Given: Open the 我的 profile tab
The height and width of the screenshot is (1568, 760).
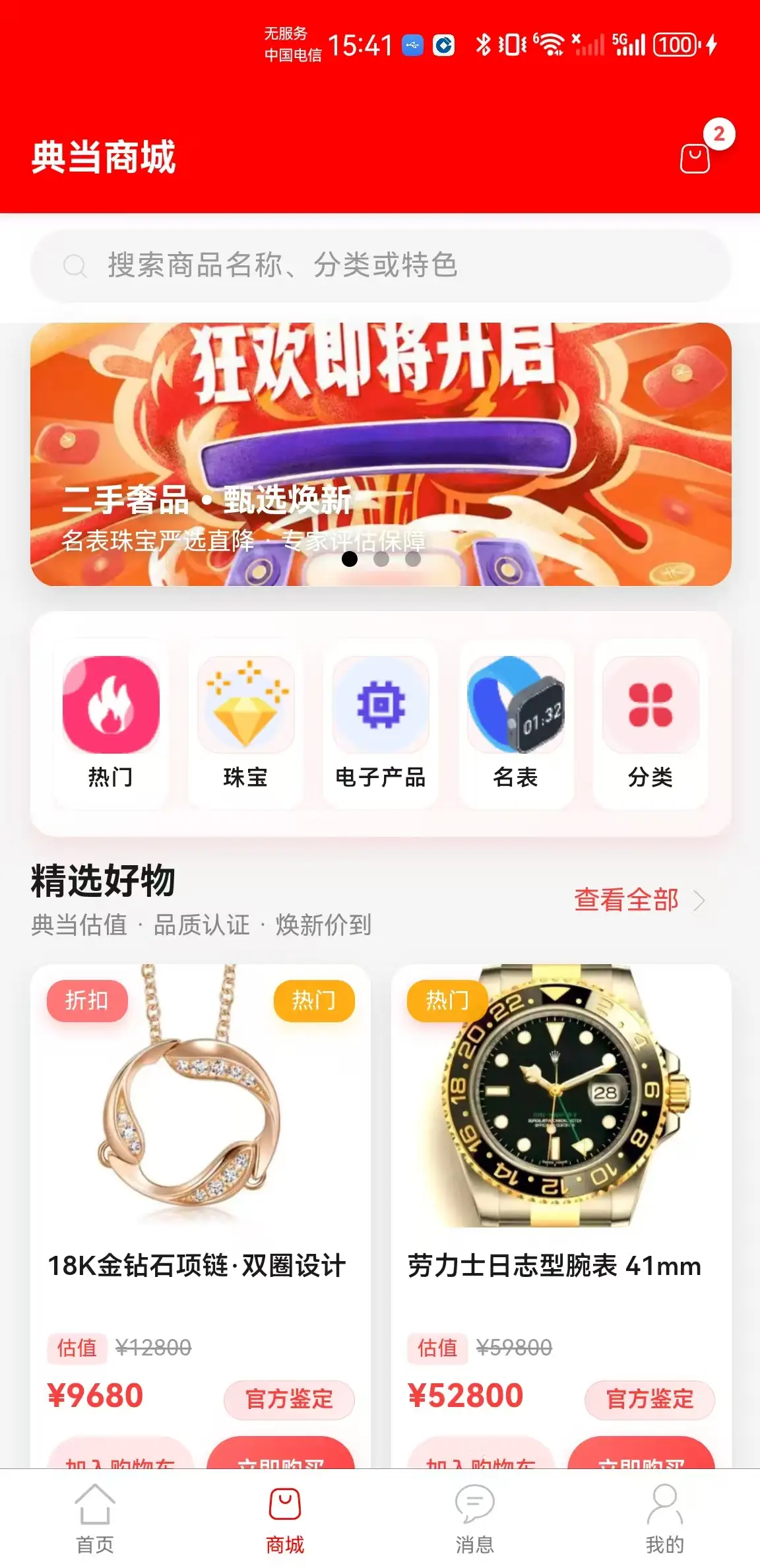Looking at the screenshot, I should tap(664, 1519).
